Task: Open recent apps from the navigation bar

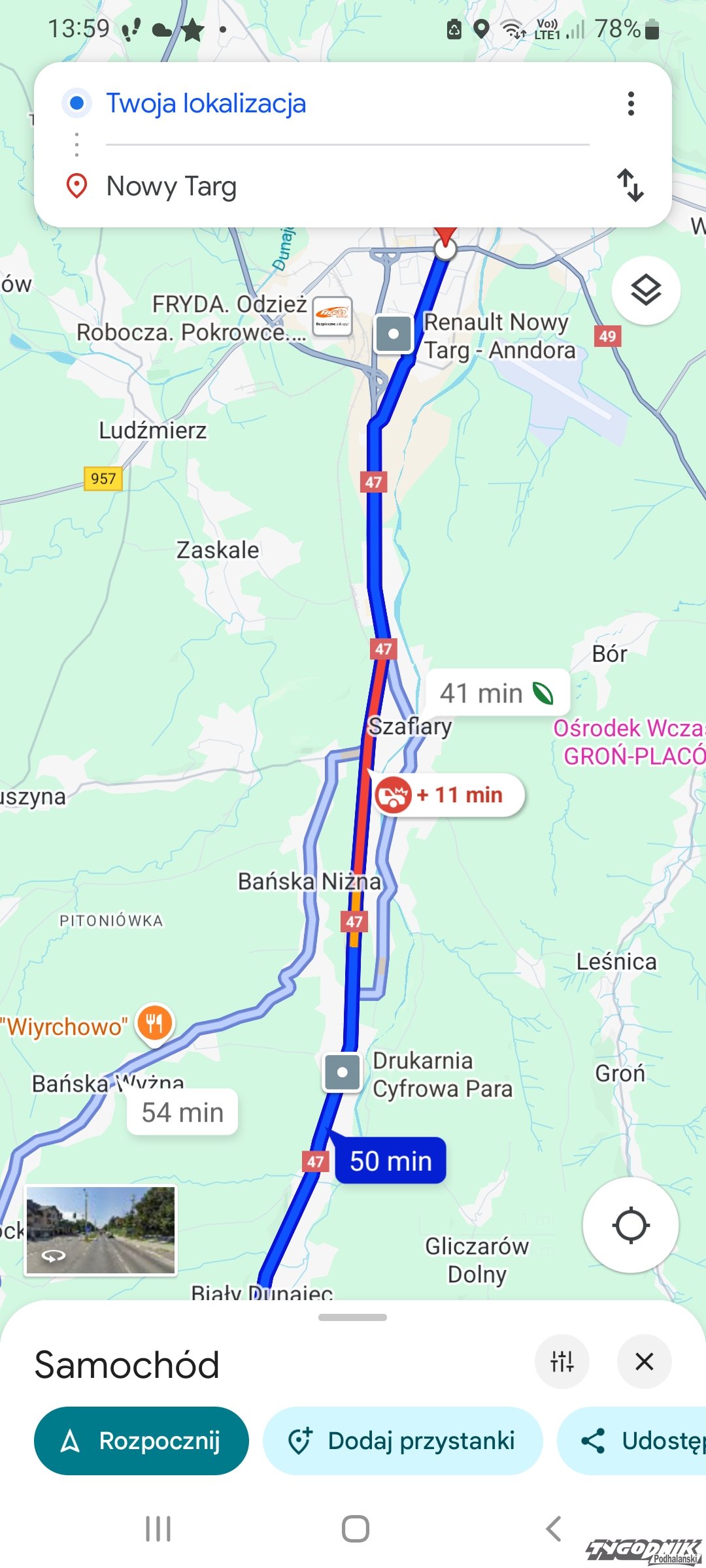Action: click(x=158, y=1529)
